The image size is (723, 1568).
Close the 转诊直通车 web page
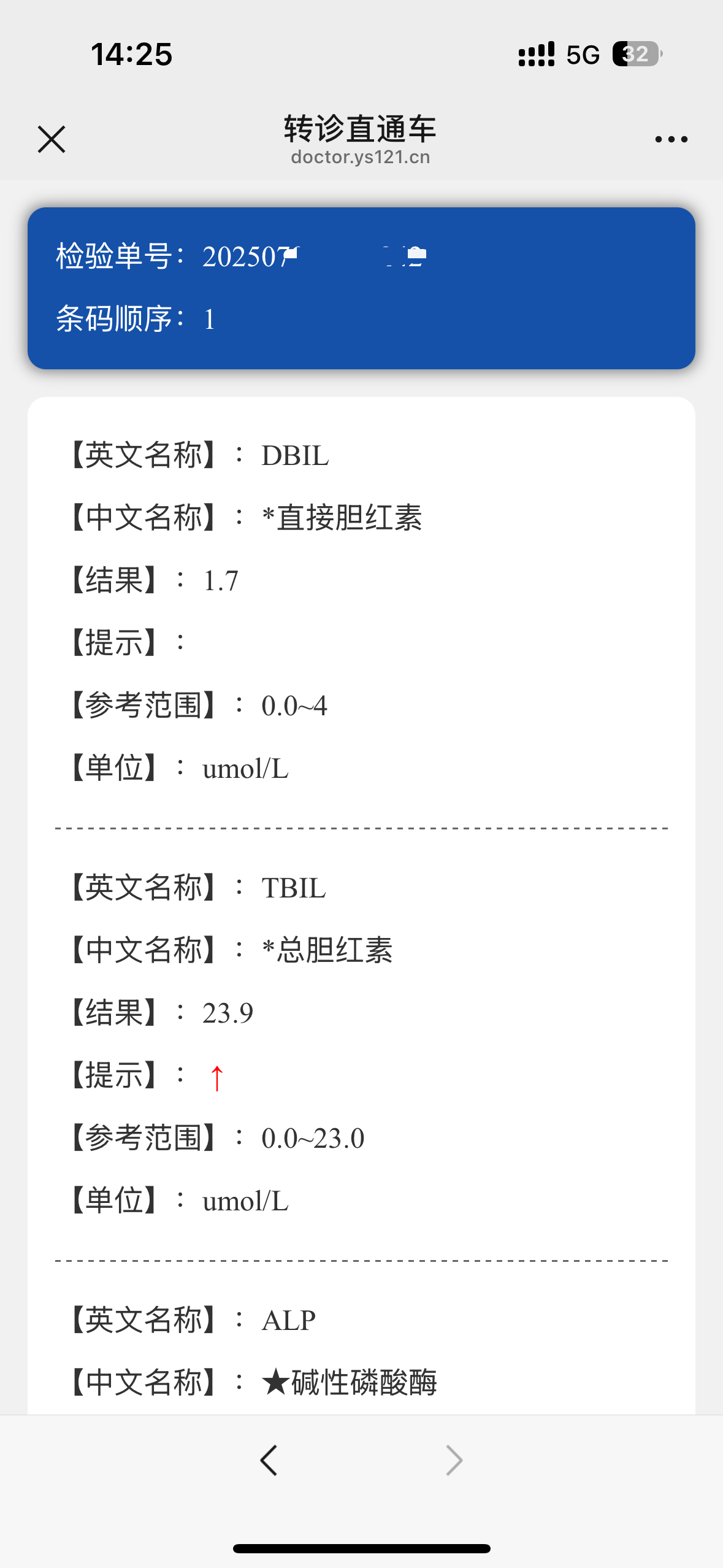click(52, 139)
